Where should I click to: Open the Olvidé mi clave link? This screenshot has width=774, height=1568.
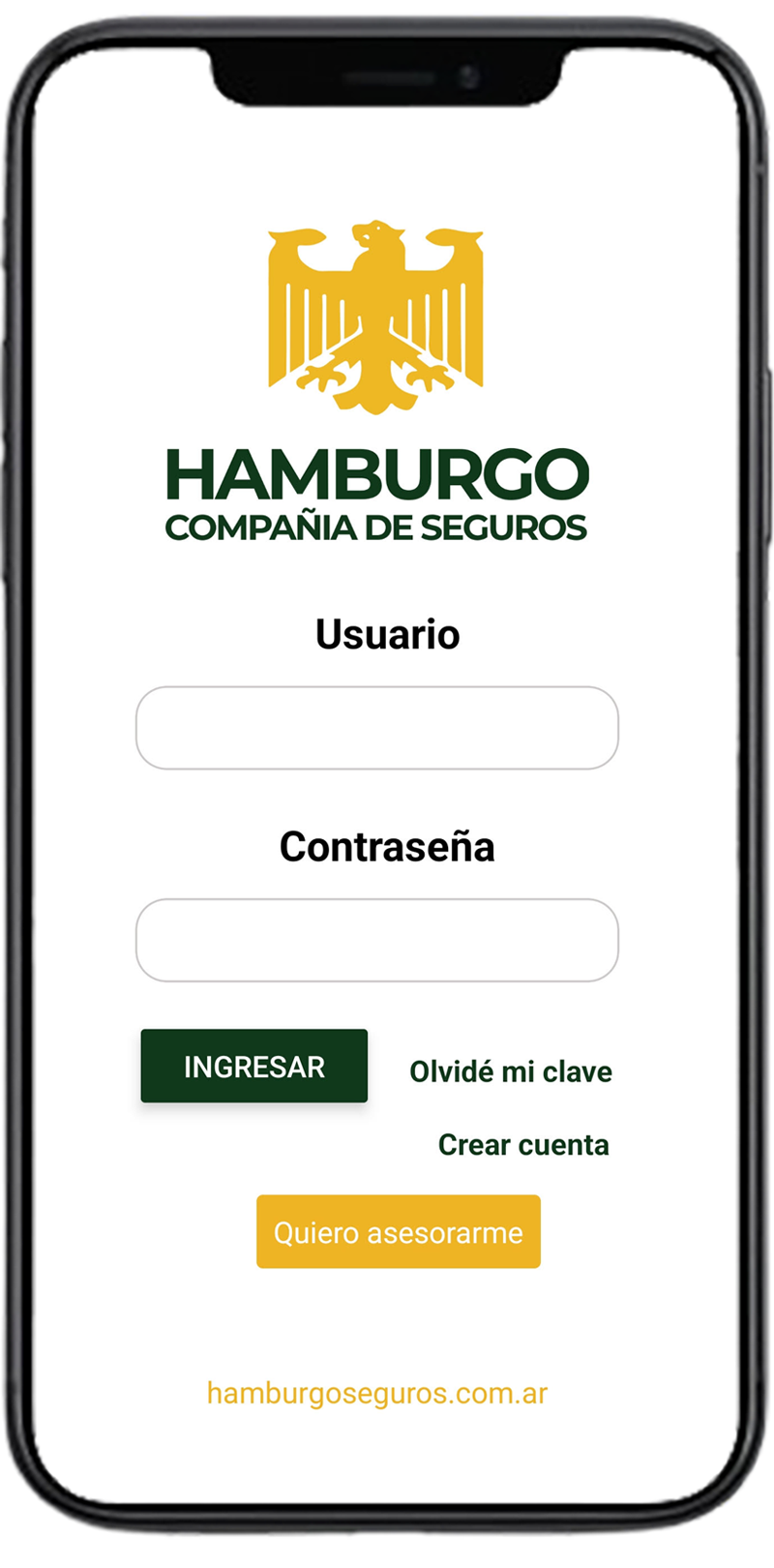tap(511, 1071)
